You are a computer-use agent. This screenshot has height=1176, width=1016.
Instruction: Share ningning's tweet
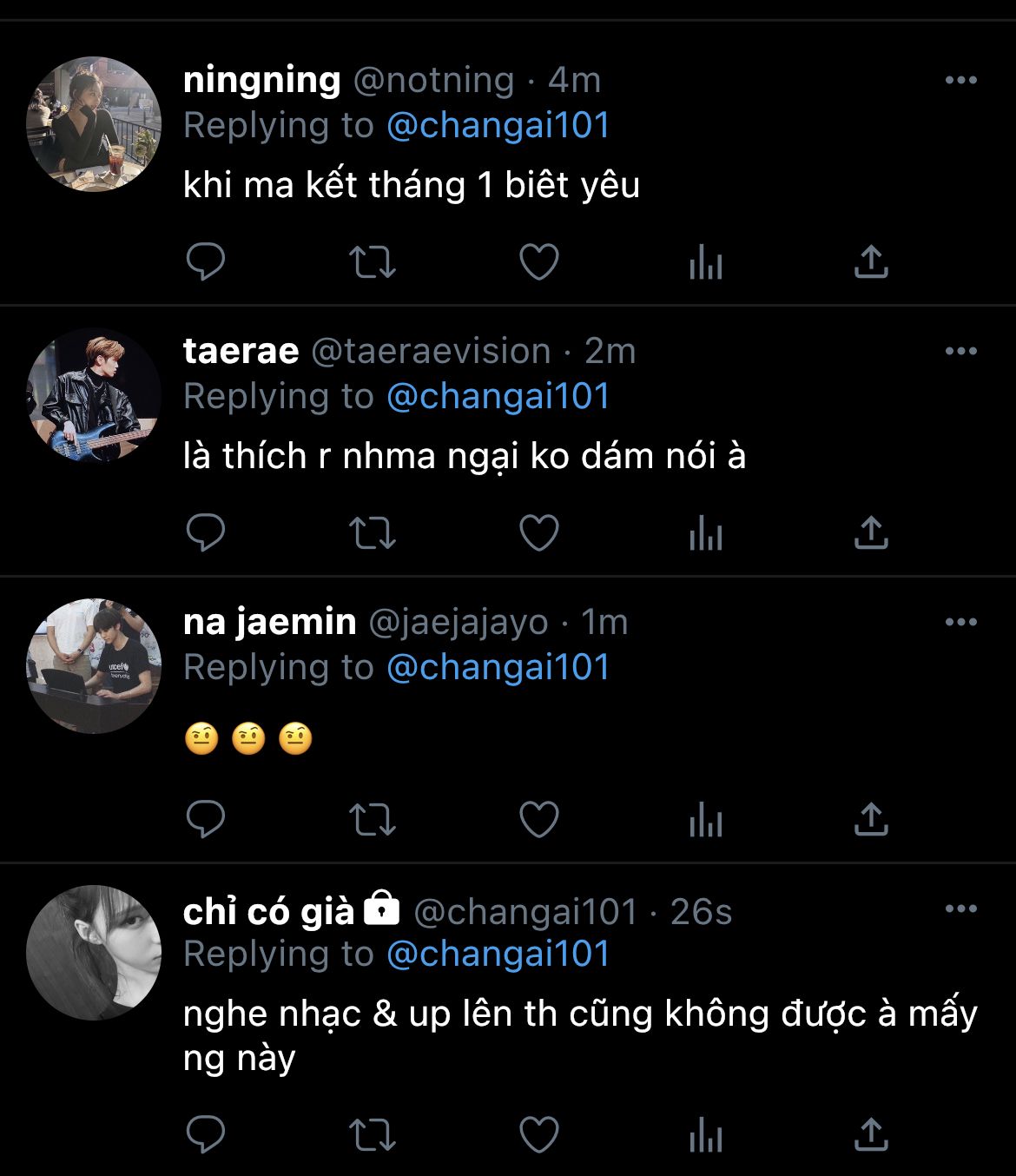click(x=870, y=261)
